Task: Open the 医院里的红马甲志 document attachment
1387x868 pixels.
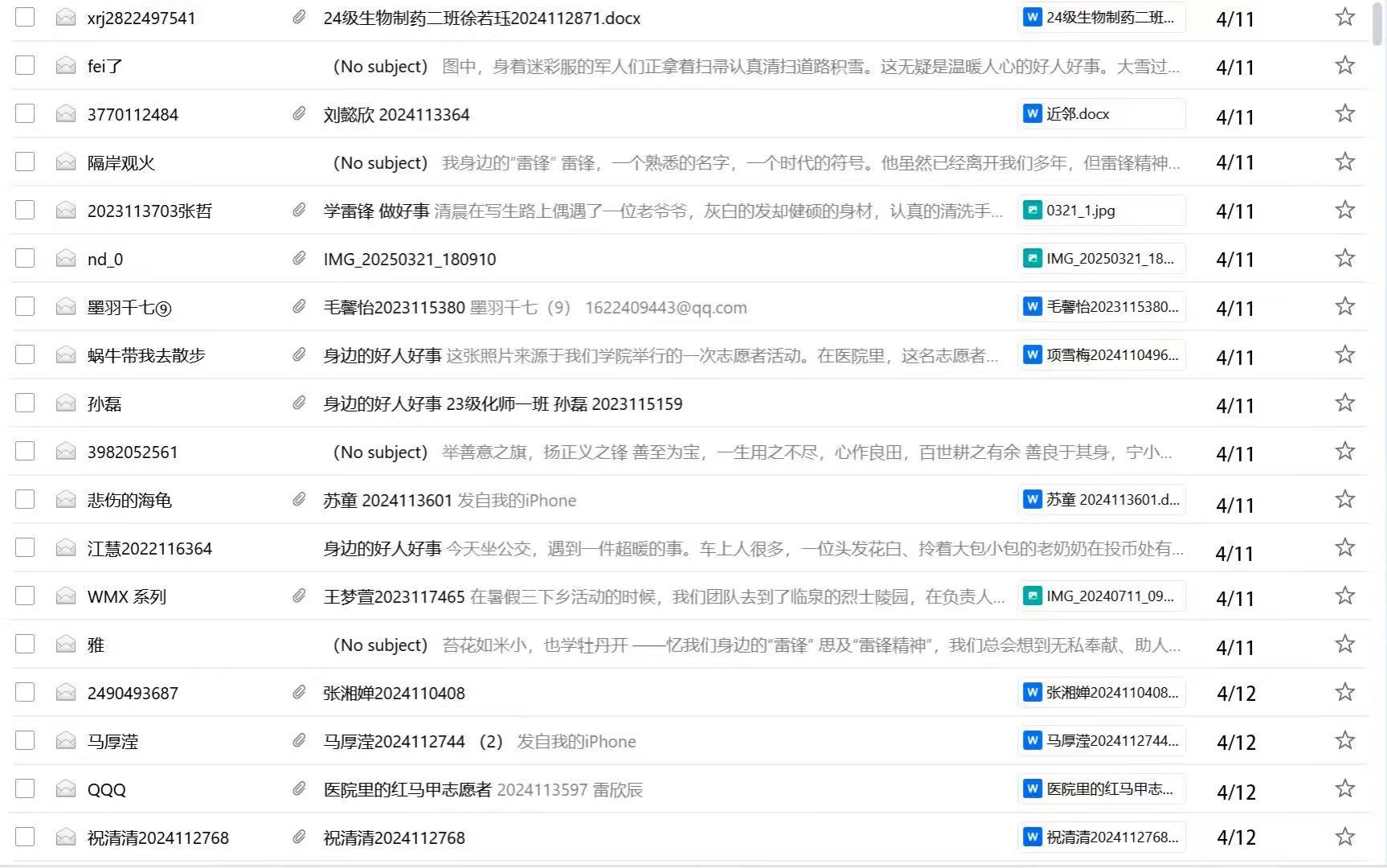Action: pyautogui.click(x=1101, y=789)
